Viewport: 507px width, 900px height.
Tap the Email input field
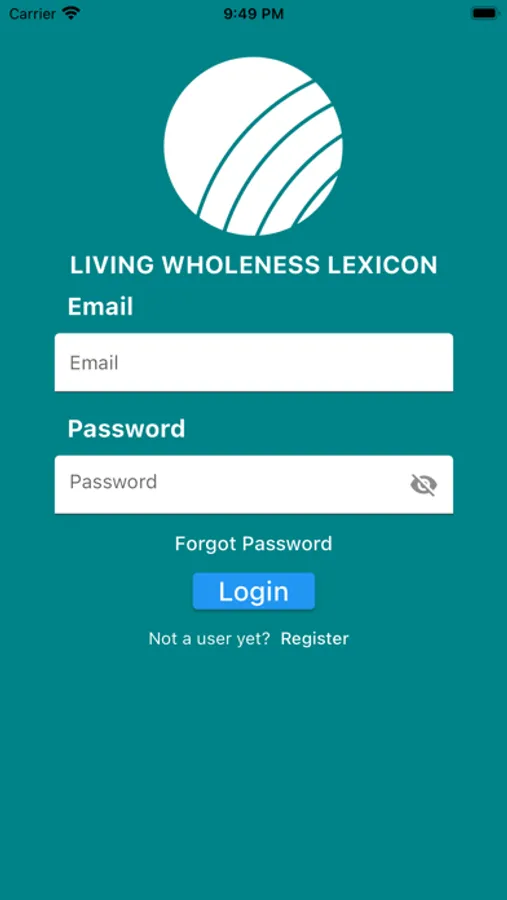[x=253, y=362]
